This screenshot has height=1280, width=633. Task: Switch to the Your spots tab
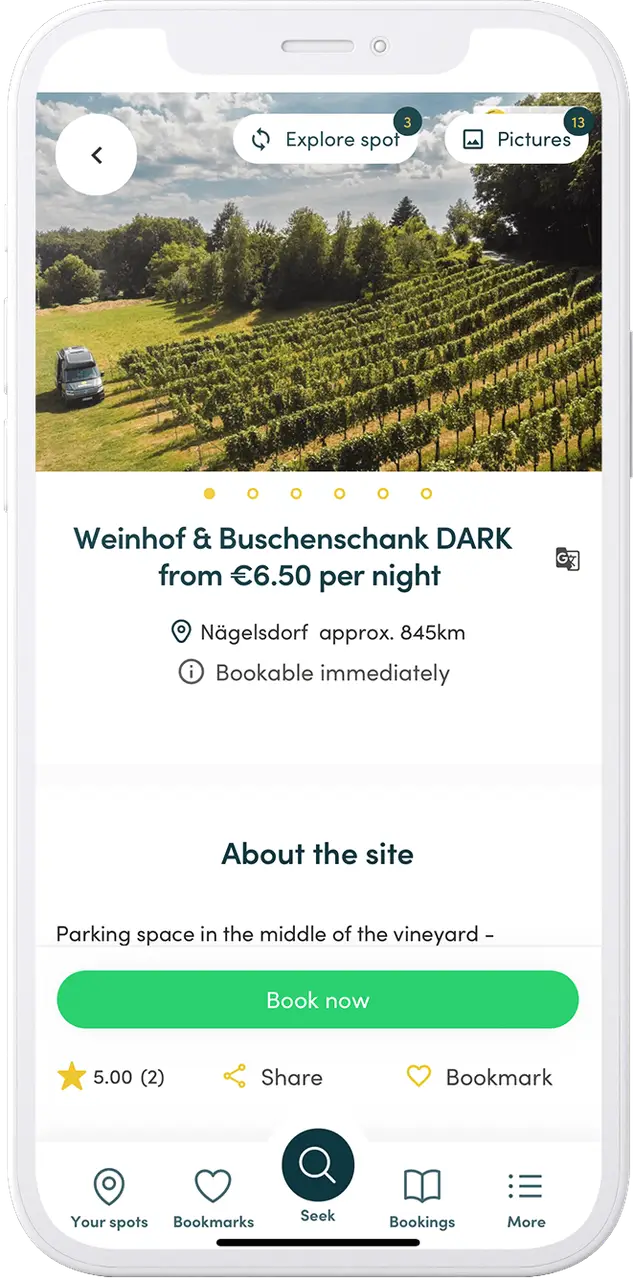click(x=109, y=1199)
